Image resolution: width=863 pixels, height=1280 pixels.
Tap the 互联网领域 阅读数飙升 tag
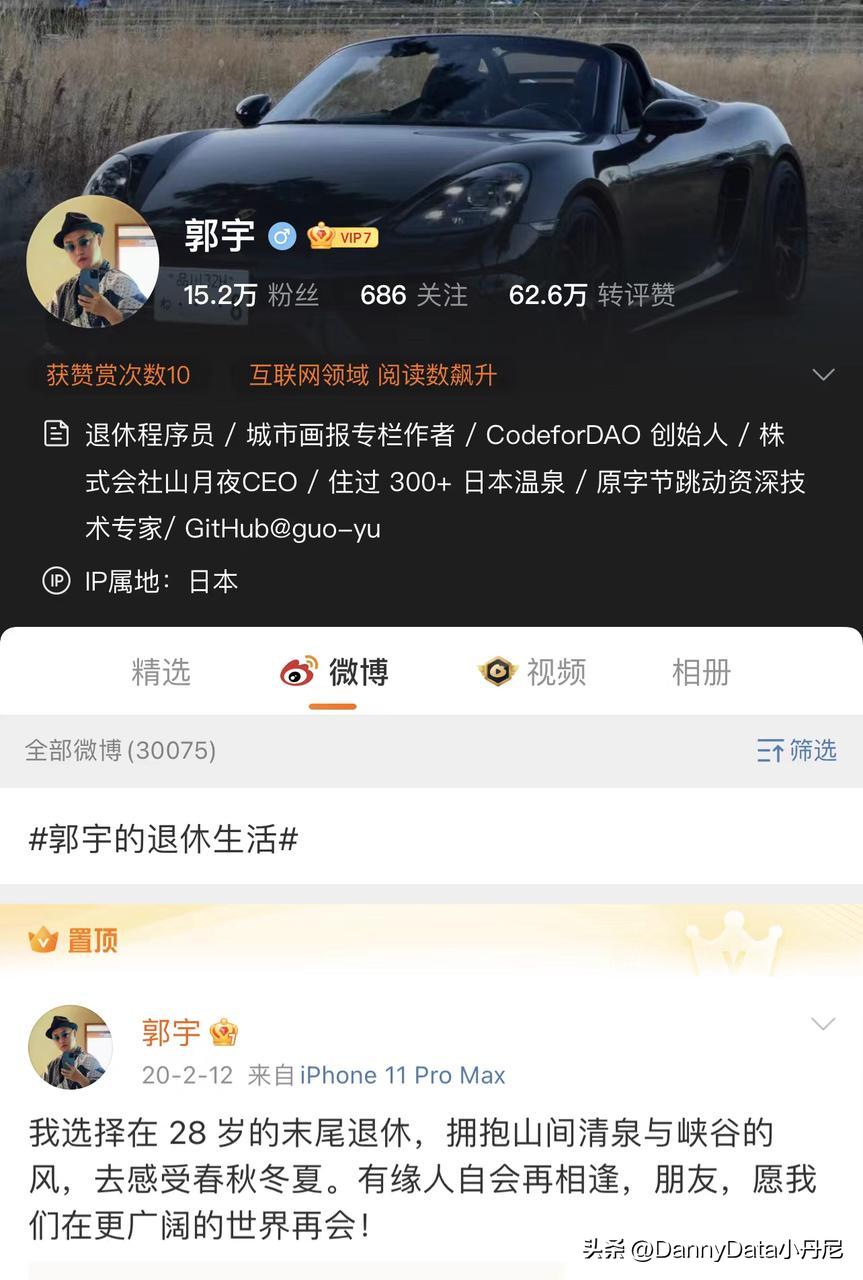coord(372,375)
